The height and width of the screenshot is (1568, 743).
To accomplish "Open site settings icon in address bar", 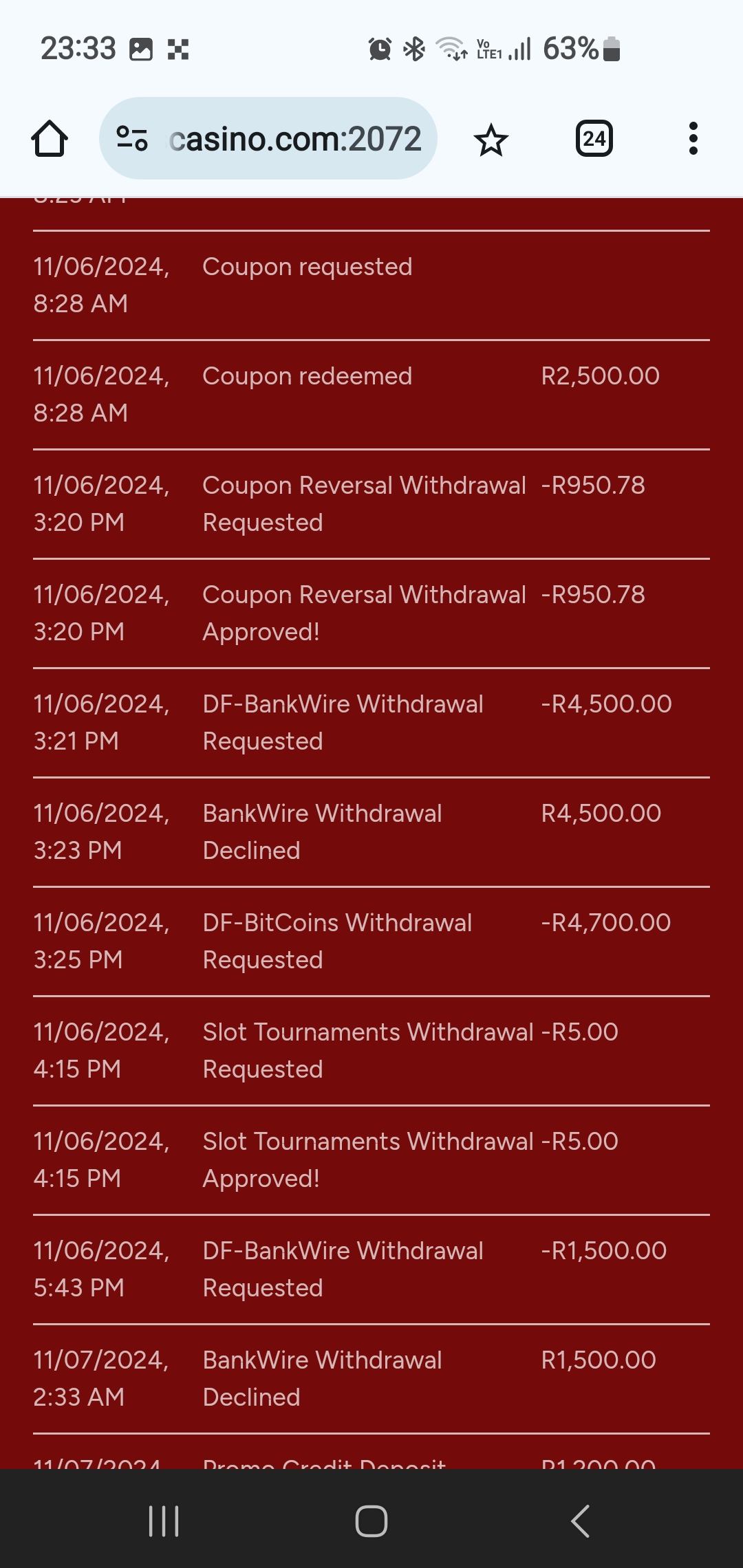I will point(132,138).
